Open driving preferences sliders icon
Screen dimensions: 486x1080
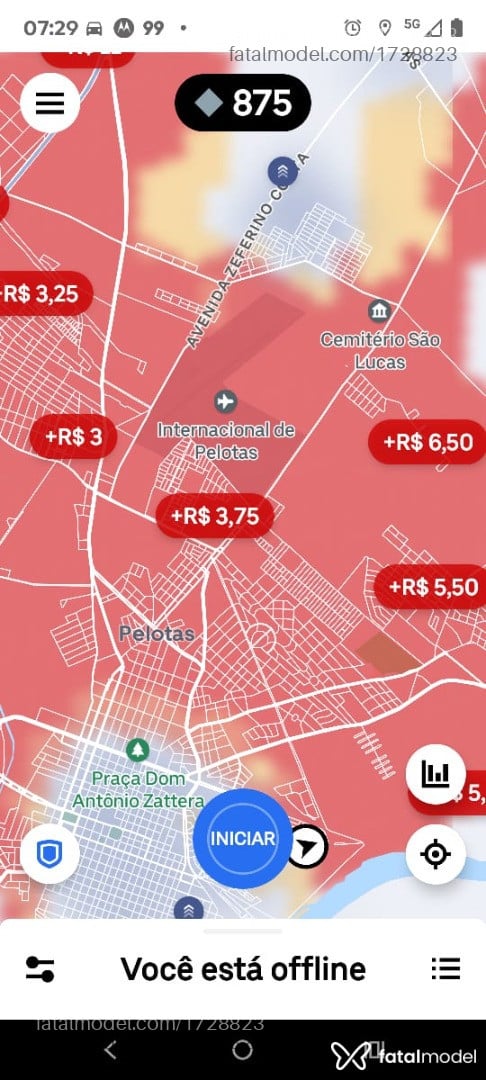pyautogui.click(x=40, y=969)
